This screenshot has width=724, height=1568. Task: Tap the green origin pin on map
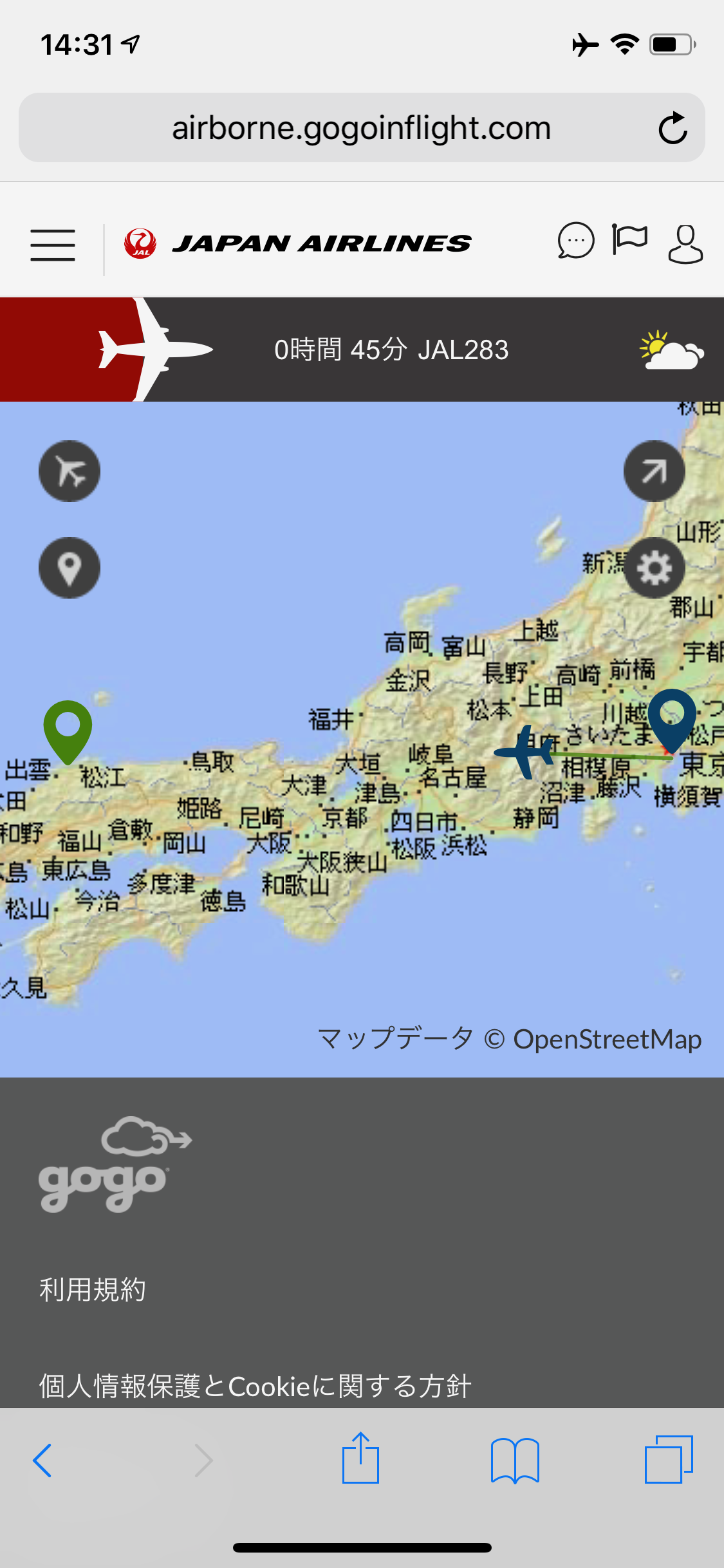pos(68,732)
